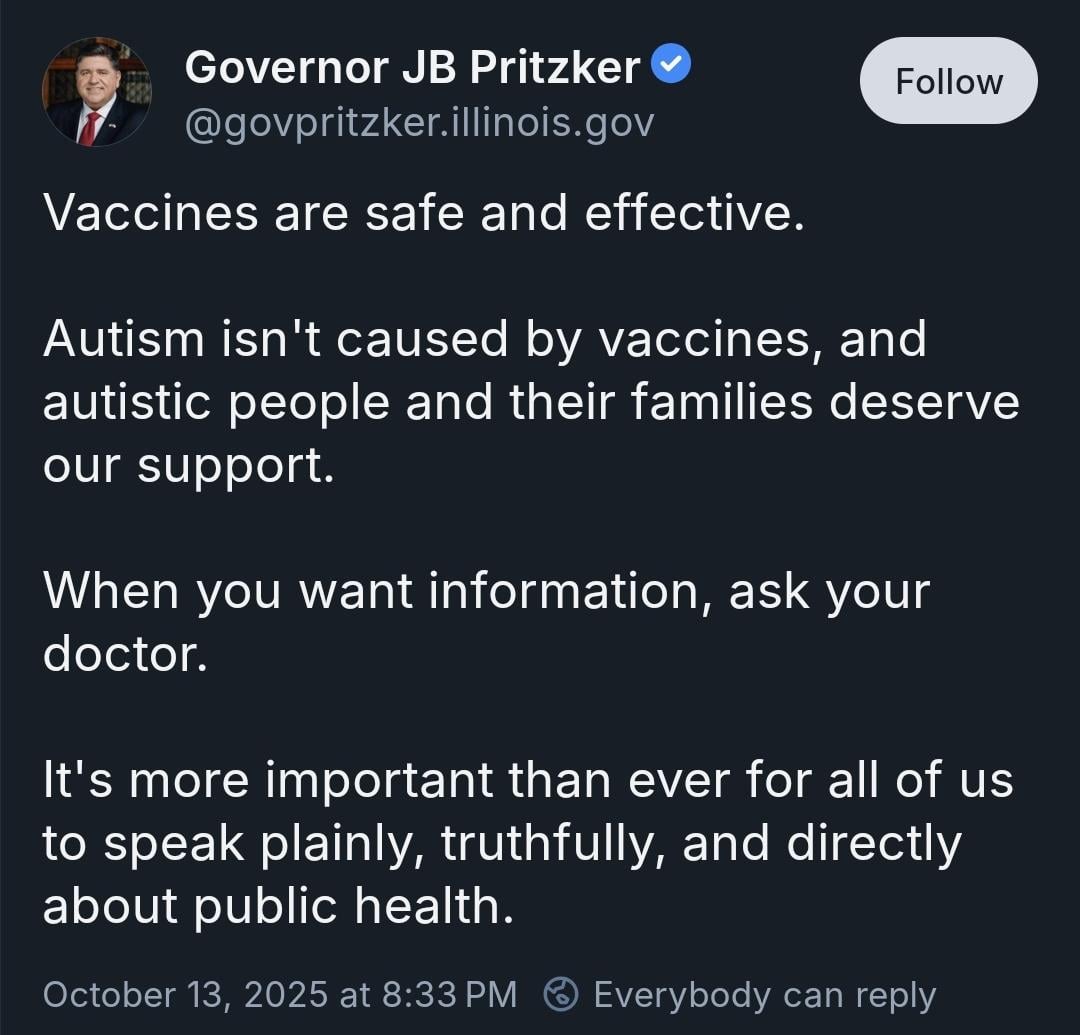Open Governor JB Pritzker's profile picture

tap(96, 92)
